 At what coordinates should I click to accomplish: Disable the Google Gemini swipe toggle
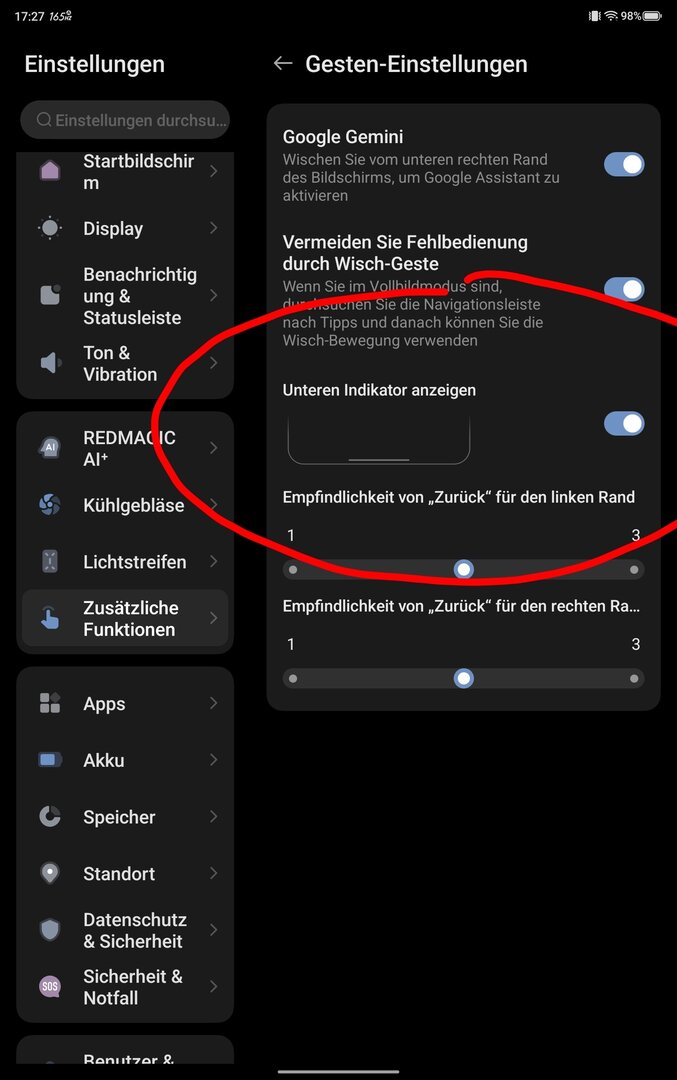click(x=624, y=164)
